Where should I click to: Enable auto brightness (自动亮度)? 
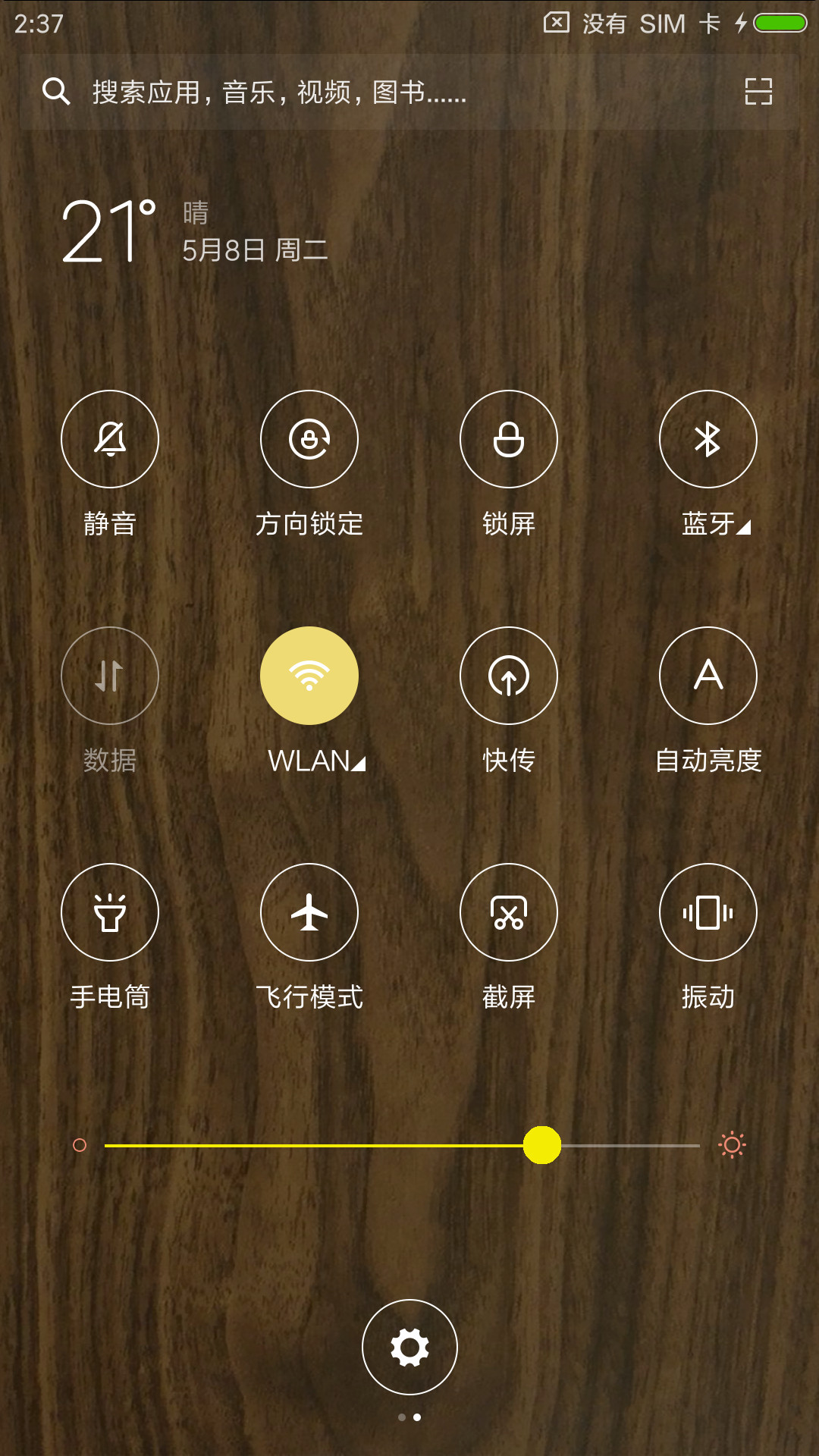(708, 676)
